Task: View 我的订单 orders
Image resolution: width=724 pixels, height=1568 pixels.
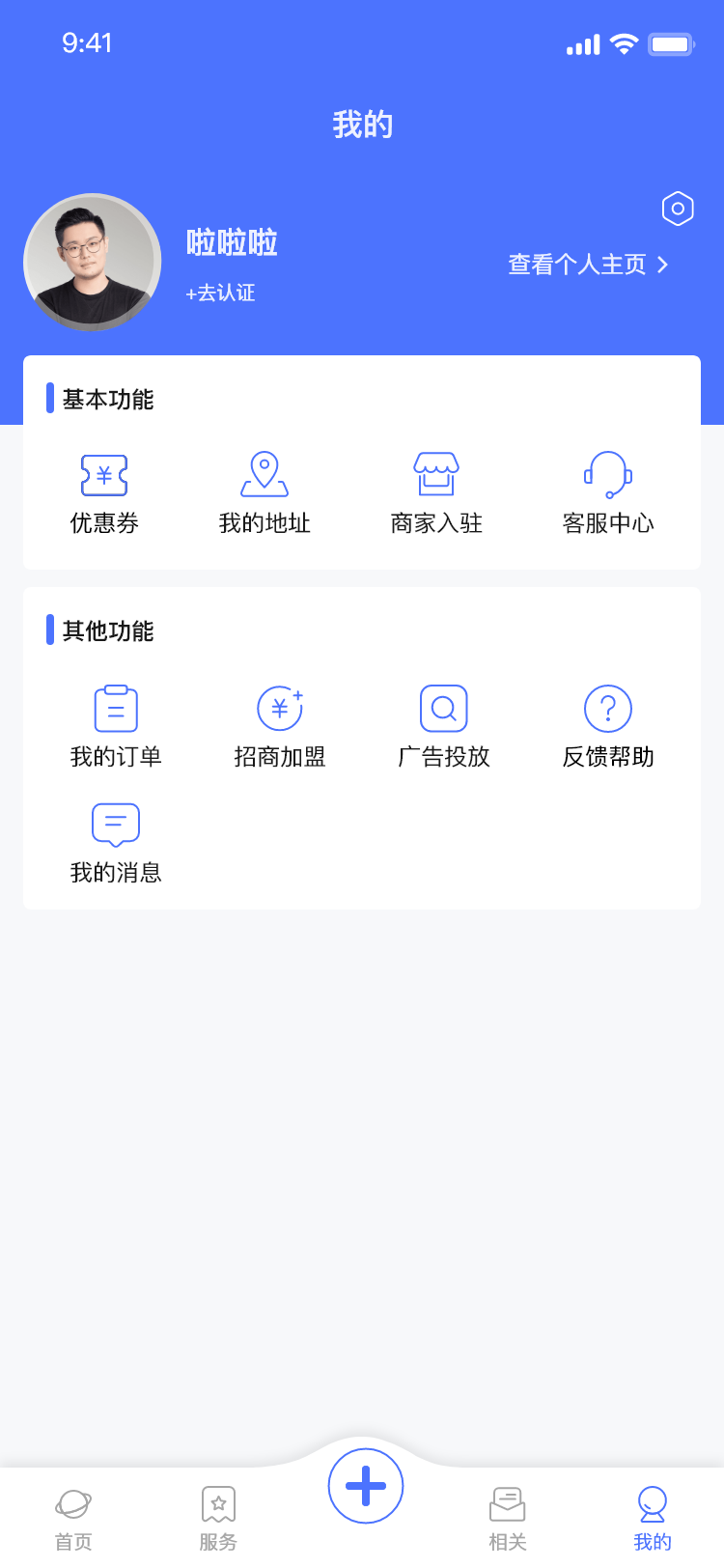Action: 116,727
